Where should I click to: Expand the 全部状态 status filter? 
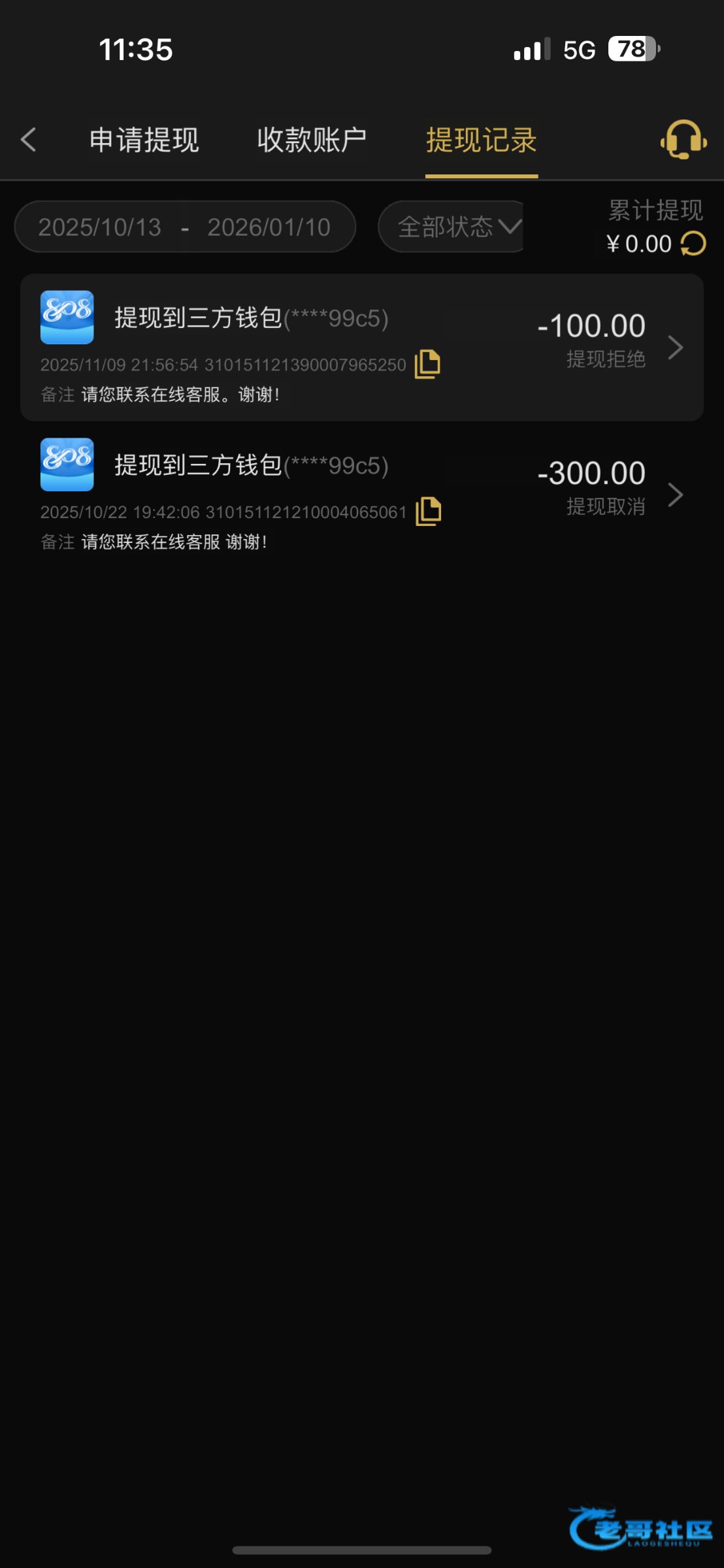[457, 227]
